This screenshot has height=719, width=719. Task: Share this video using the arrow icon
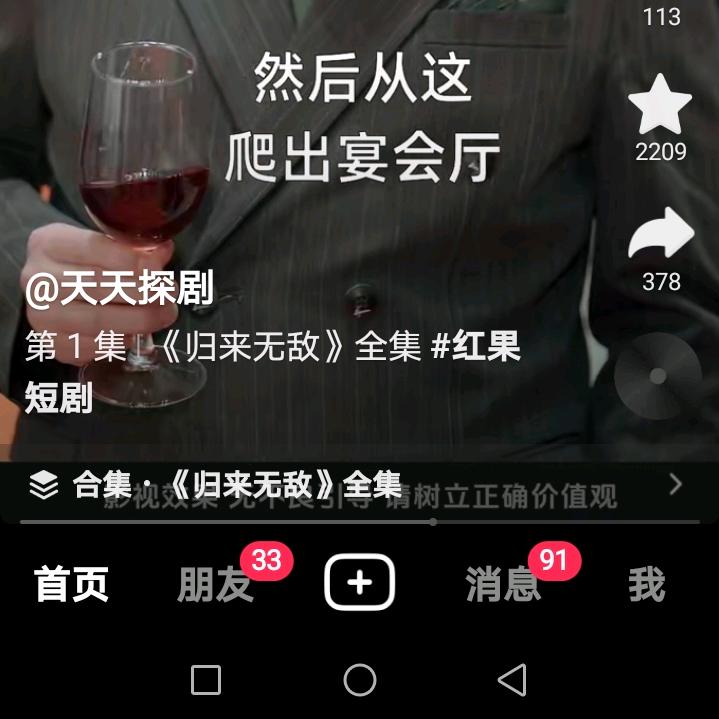click(661, 232)
